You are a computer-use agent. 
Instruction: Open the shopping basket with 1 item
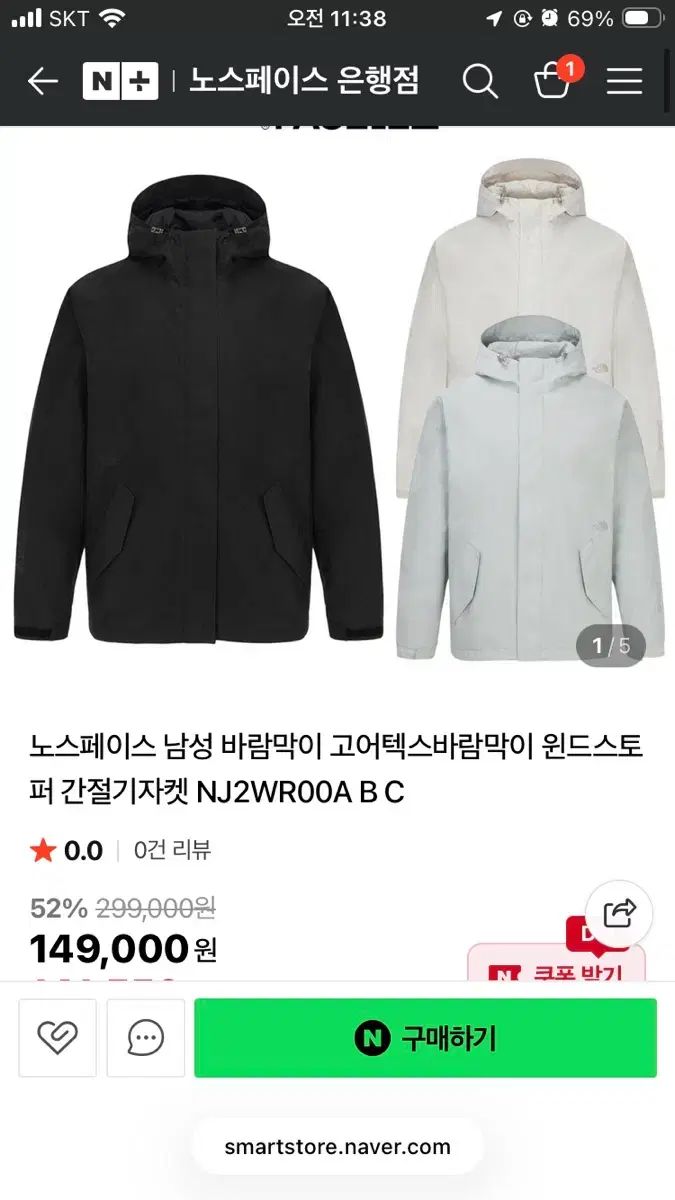click(553, 80)
